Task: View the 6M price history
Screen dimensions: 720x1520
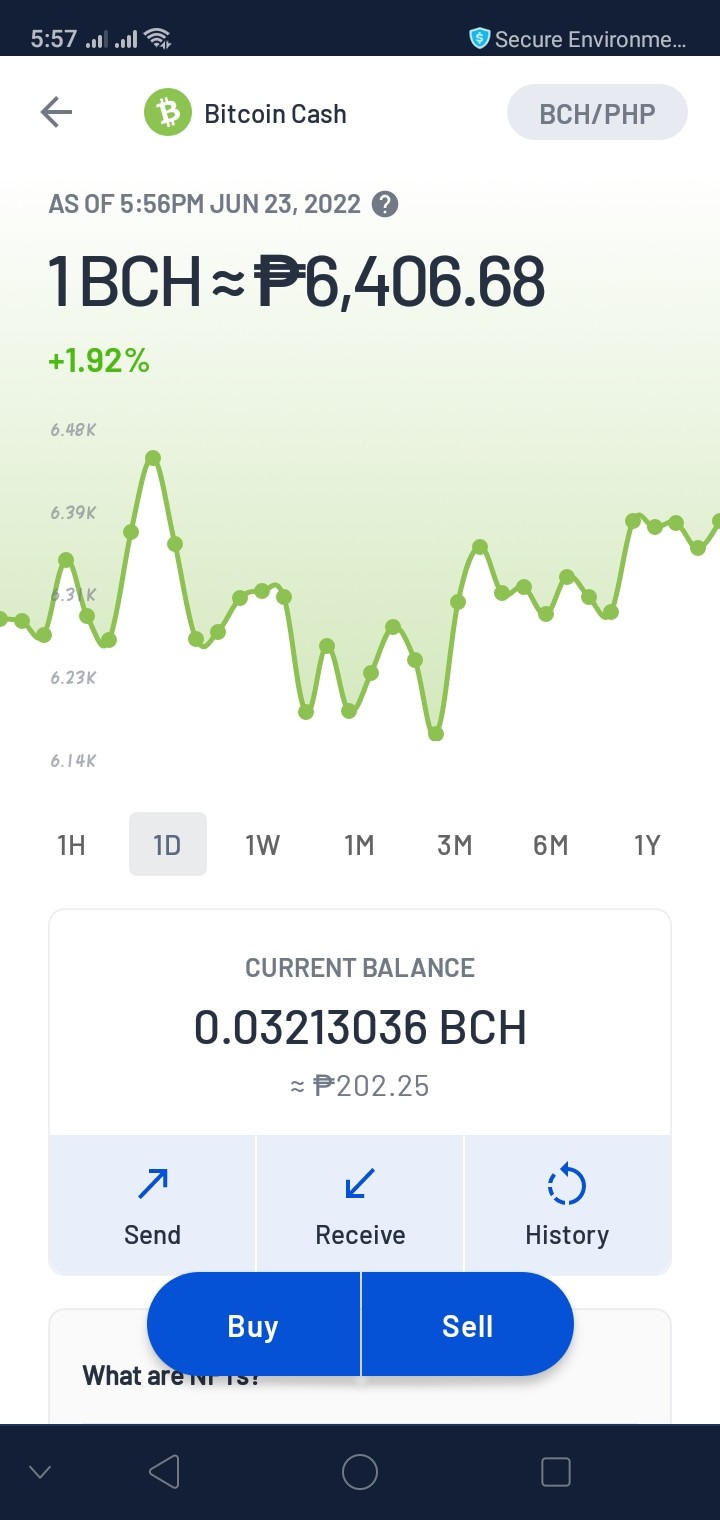Action: pos(551,845)
